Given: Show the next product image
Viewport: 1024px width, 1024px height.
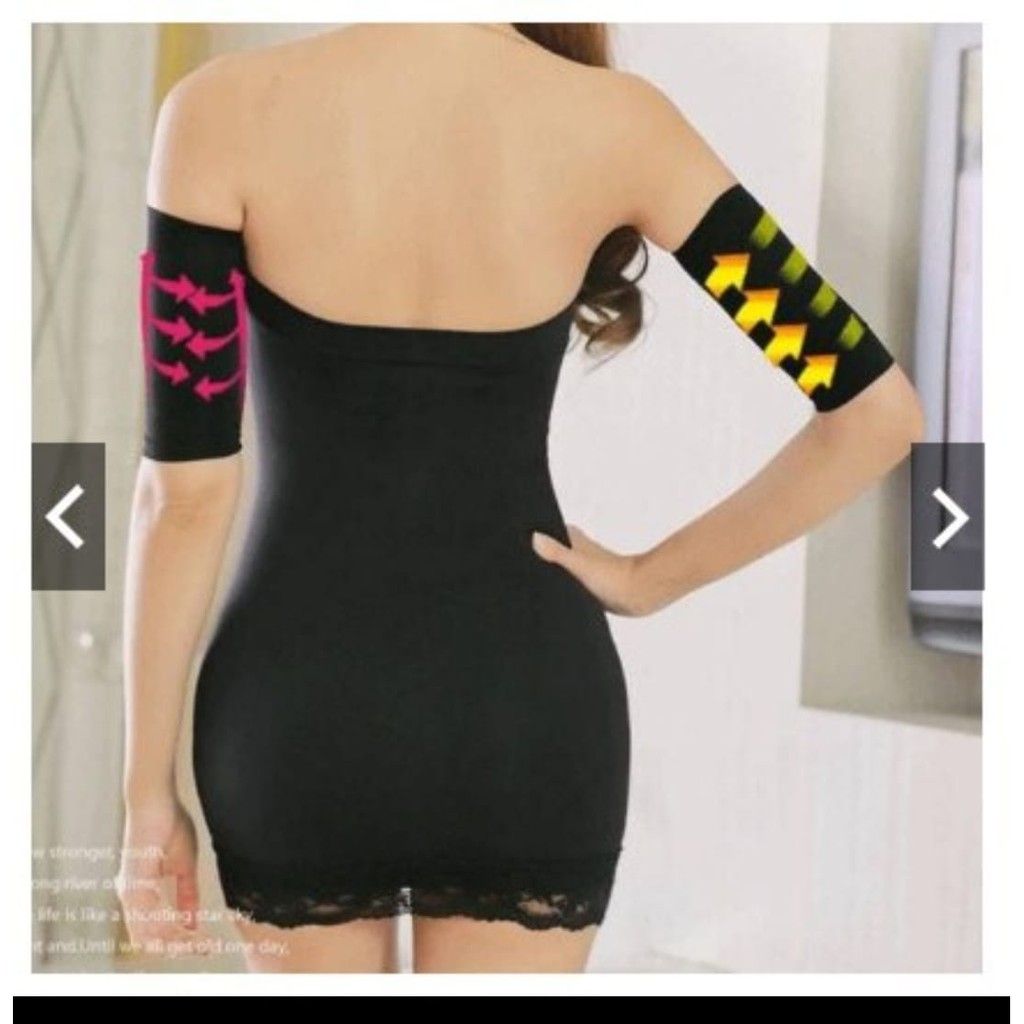Looking at the screenshot, I should pyautogui.click(x=947, y=516).
